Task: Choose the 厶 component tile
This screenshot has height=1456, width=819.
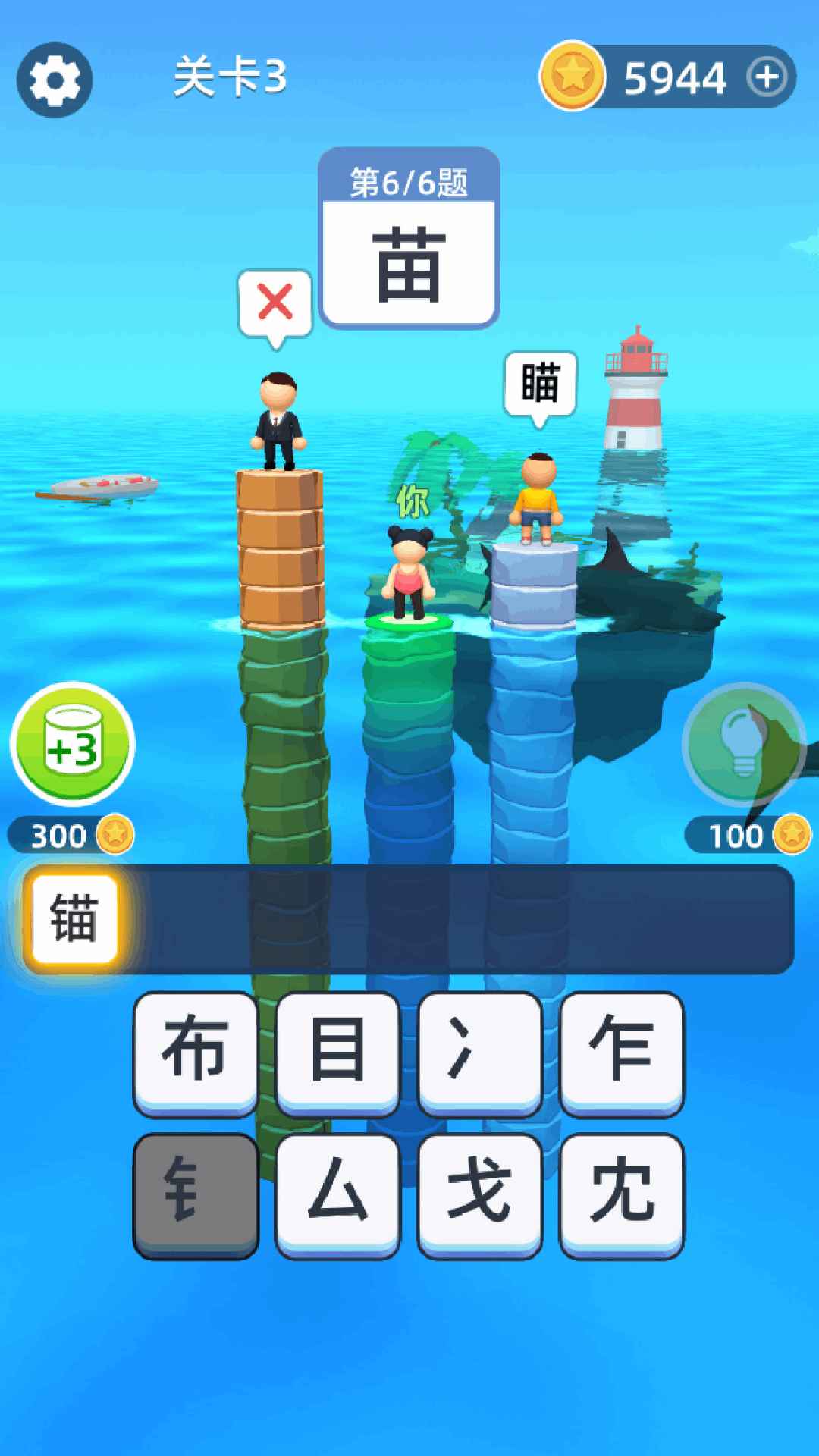Action: (x=337, y=1194)
